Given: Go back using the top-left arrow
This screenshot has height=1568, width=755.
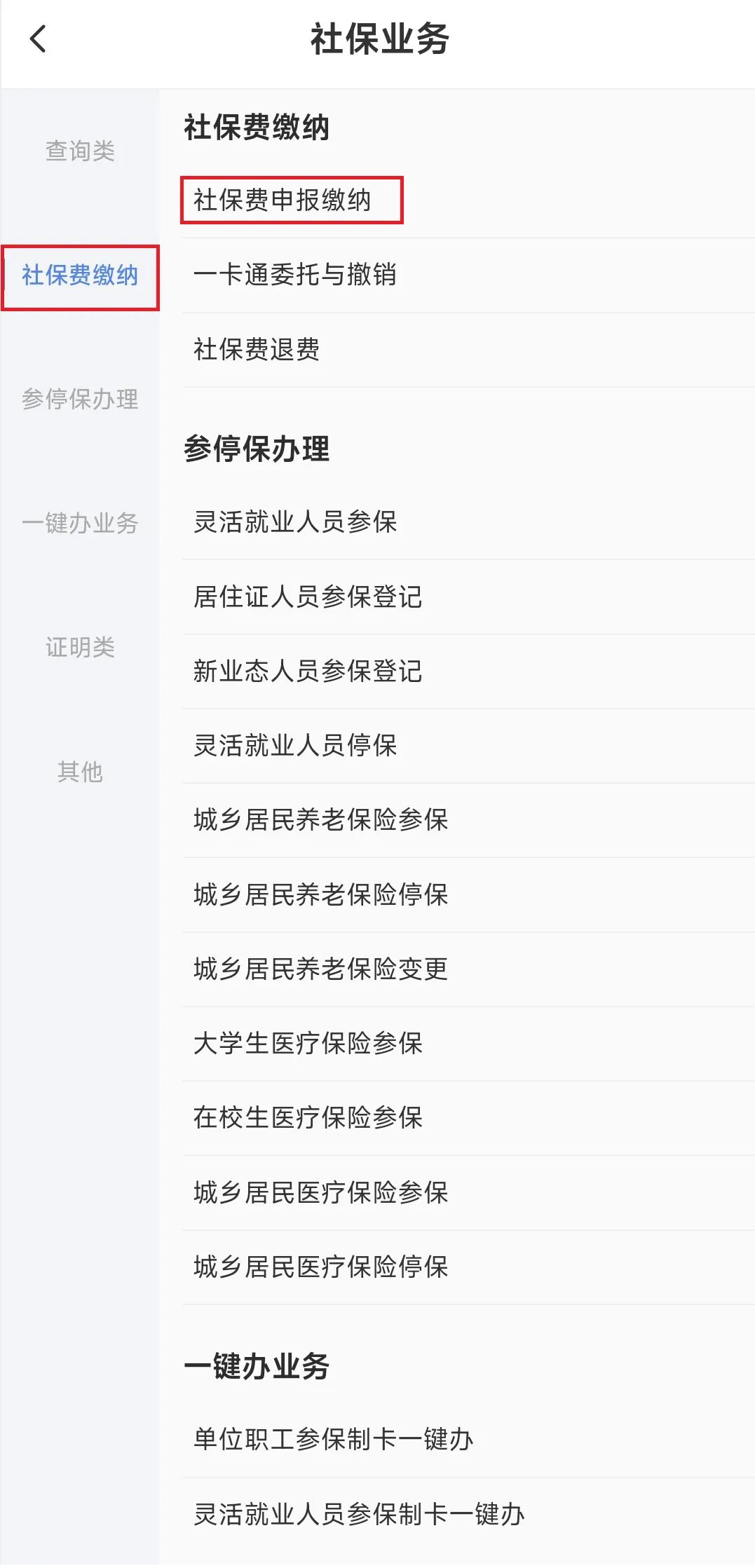Looking at the screenshot, I should (x=38, y=39).
